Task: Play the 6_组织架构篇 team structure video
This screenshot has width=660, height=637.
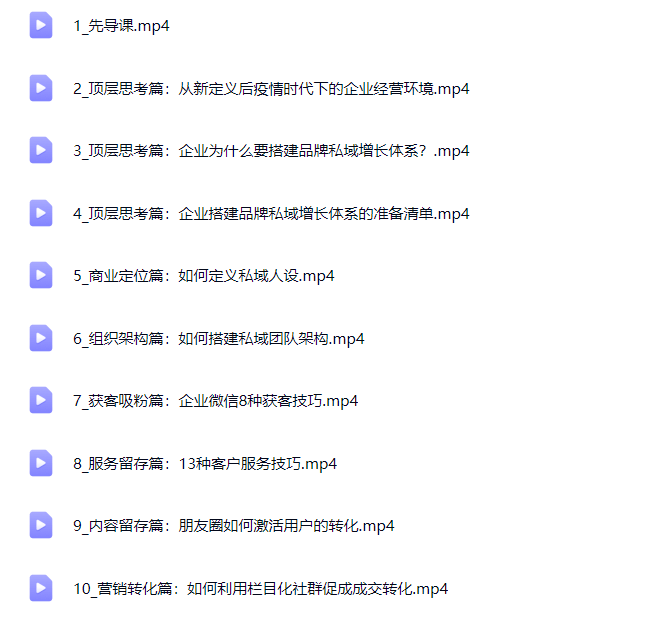Action: (218, 338)
